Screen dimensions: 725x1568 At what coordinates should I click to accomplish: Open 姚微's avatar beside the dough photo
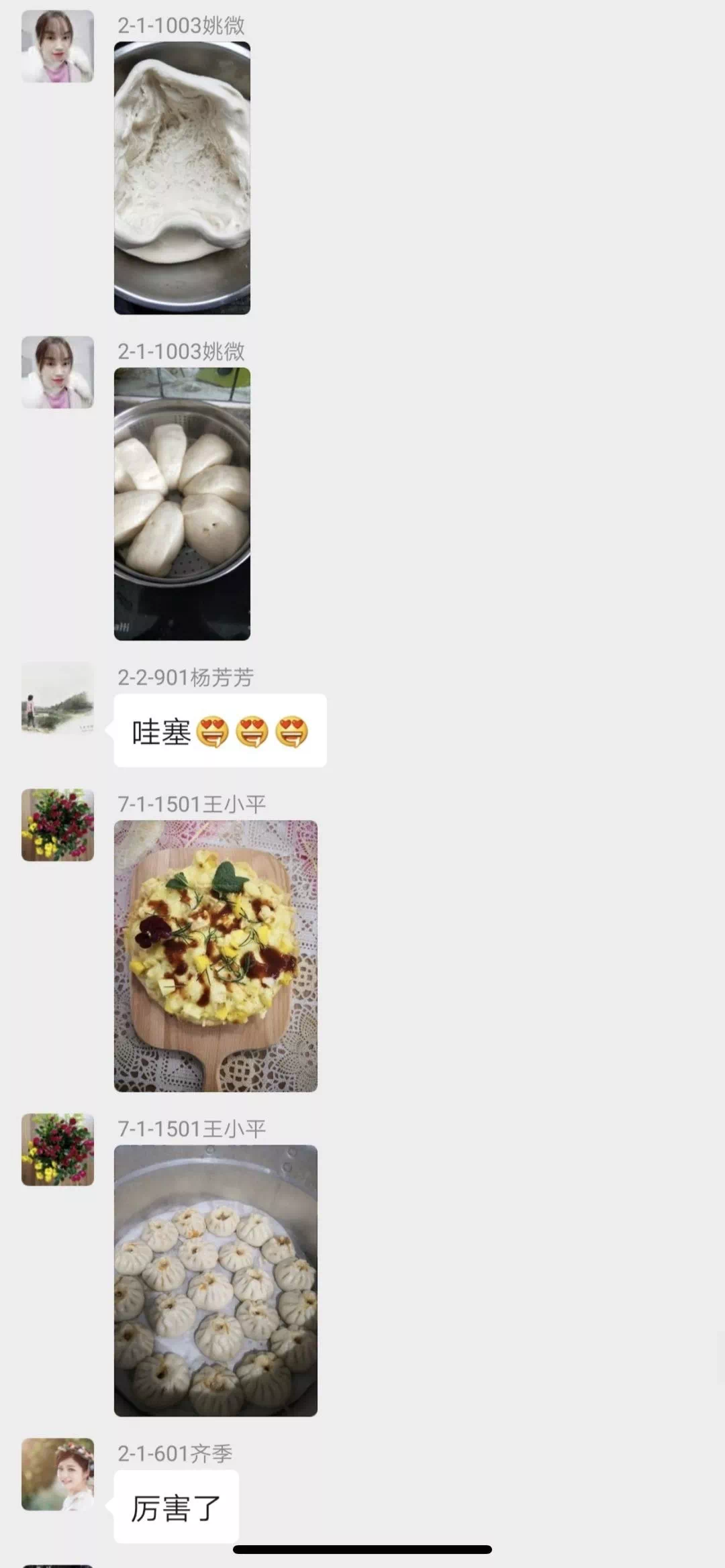click(x=58, y=46)
